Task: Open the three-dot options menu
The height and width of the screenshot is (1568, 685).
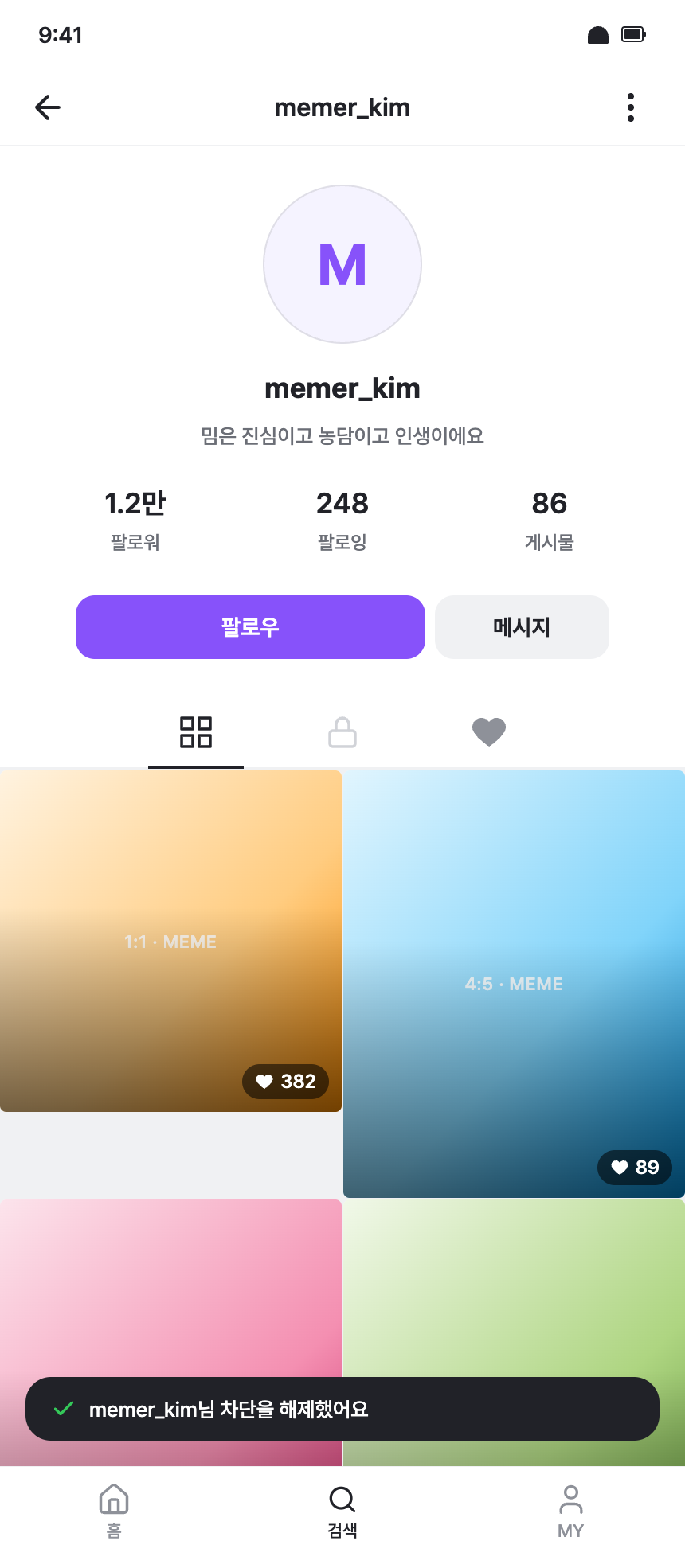Action: tap(630, 107)
